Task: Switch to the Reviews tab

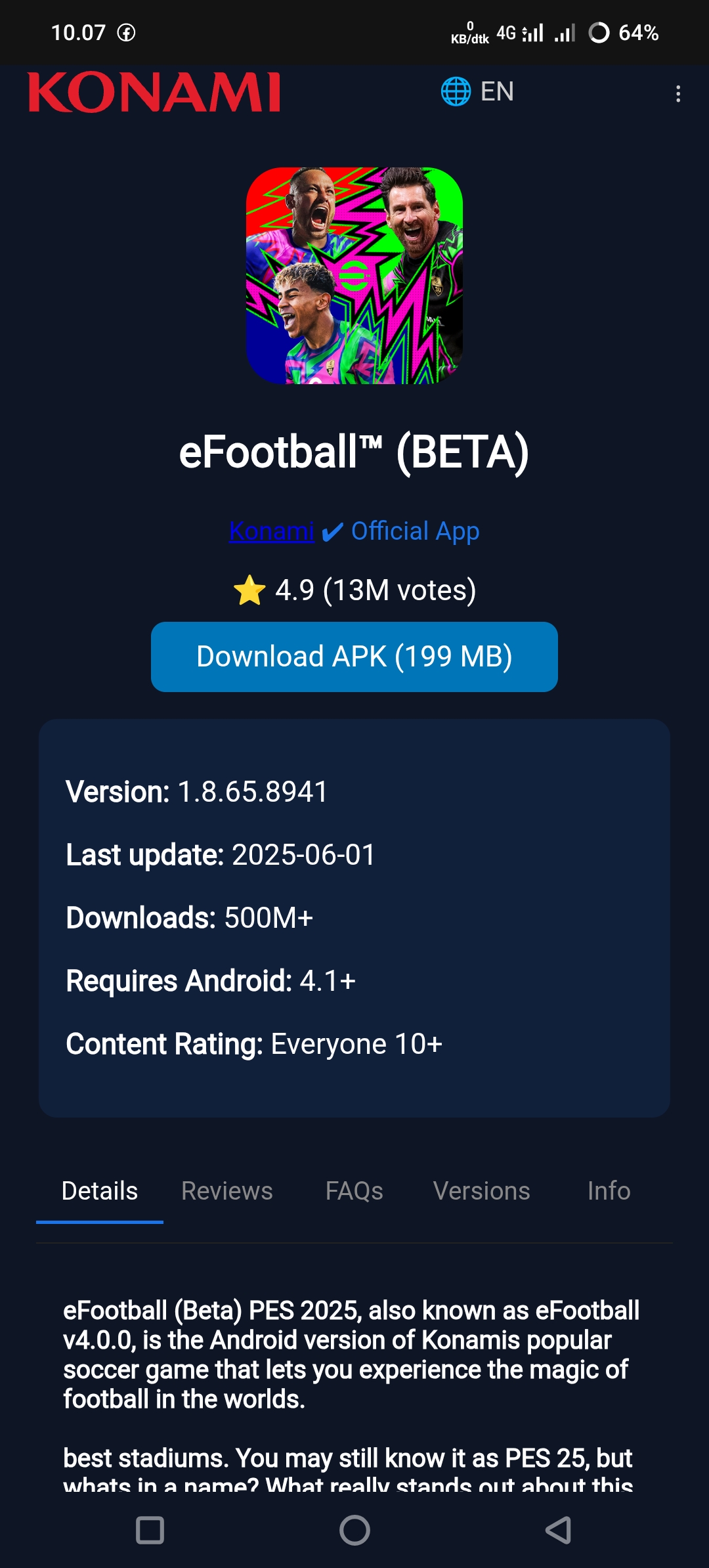Action: (227, 1191)
